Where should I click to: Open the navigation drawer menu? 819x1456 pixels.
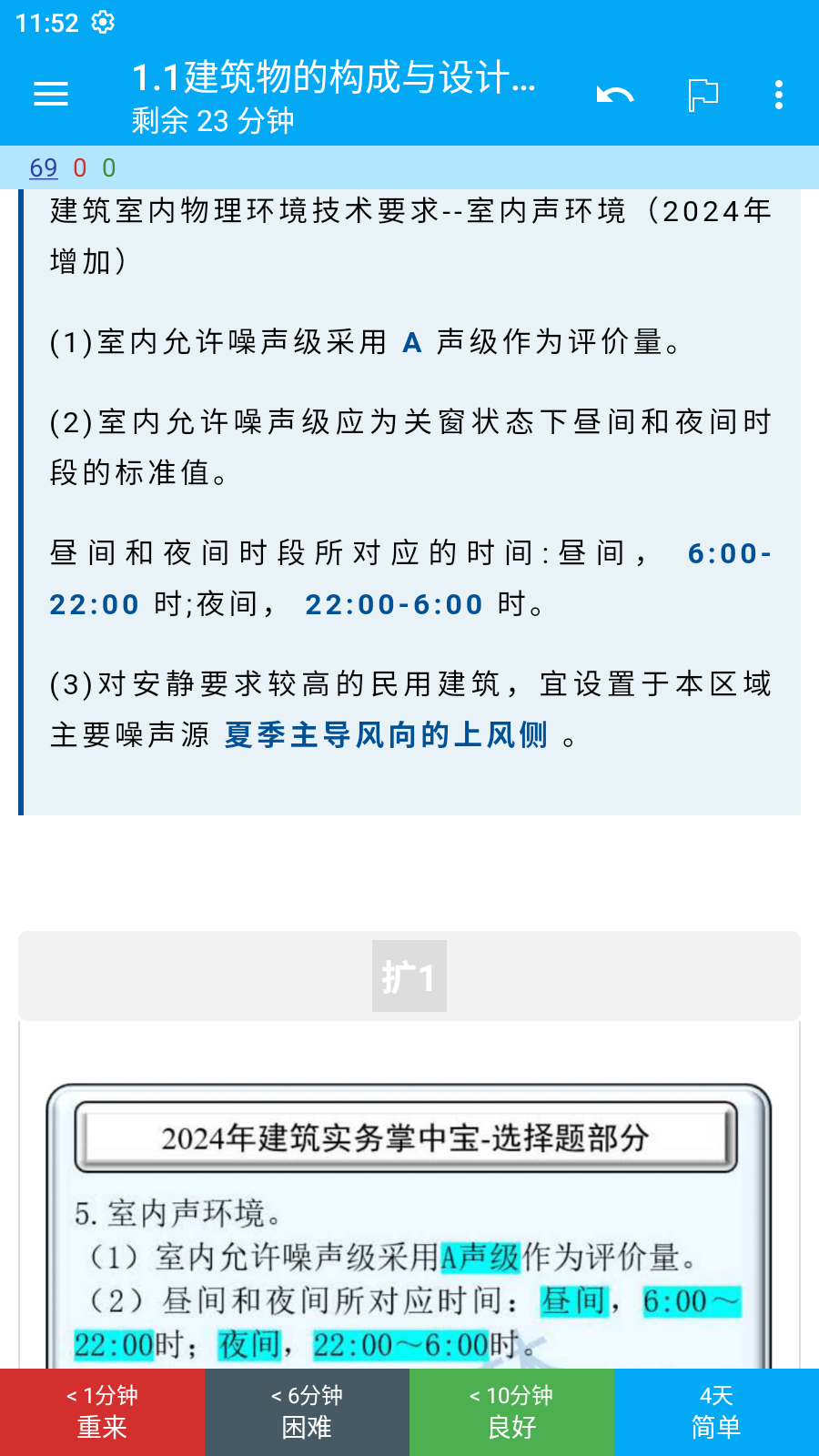coord(51,94)
